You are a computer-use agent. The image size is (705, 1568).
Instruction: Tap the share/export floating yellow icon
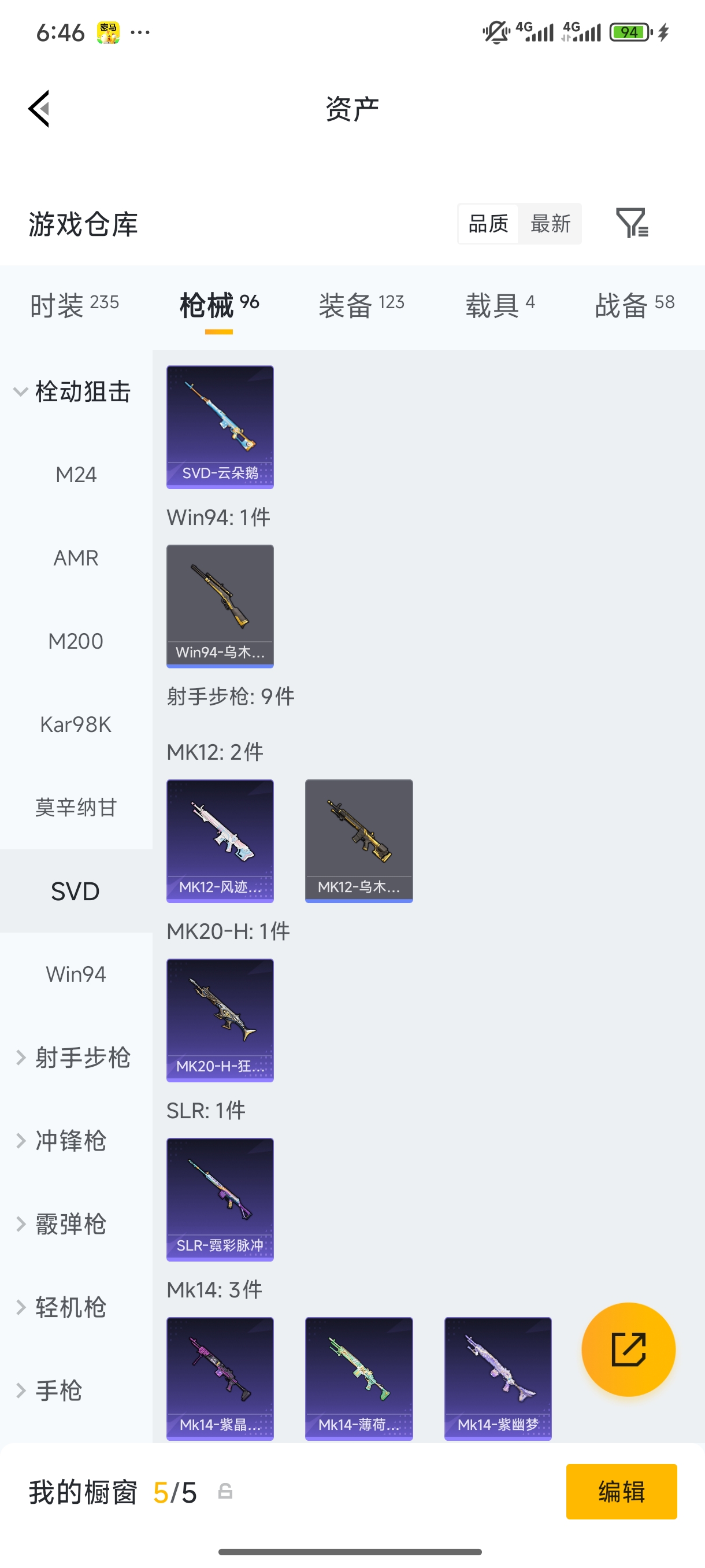[628, 1349]
